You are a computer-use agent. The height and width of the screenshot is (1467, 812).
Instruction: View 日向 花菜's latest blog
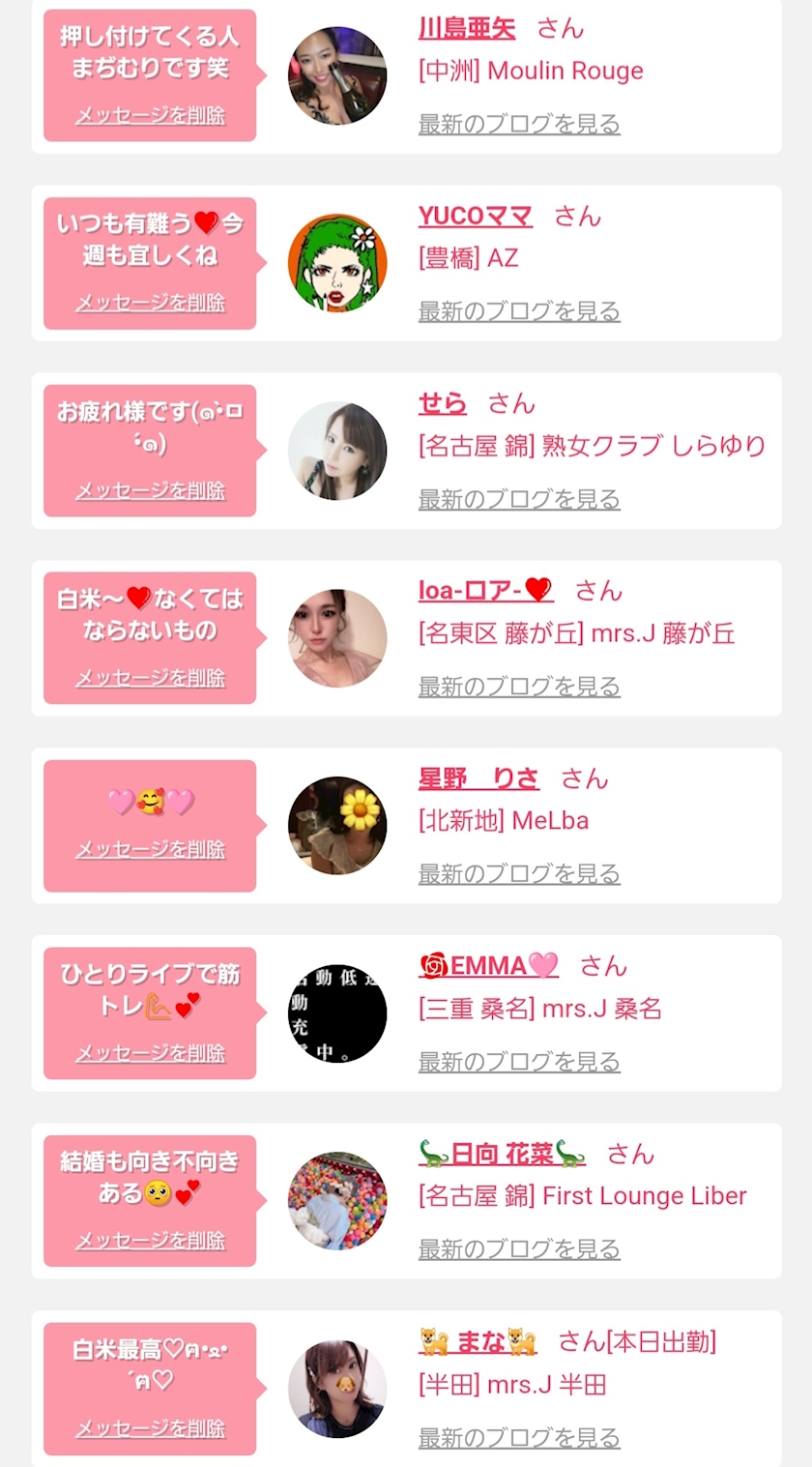coord(519,1249)
